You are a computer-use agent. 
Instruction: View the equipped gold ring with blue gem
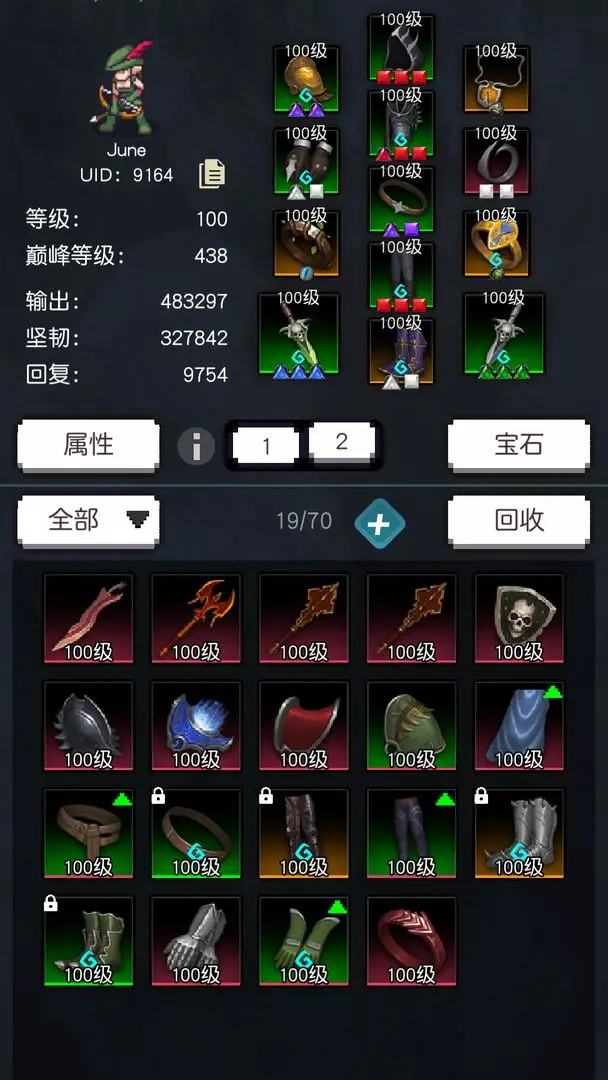496,242
